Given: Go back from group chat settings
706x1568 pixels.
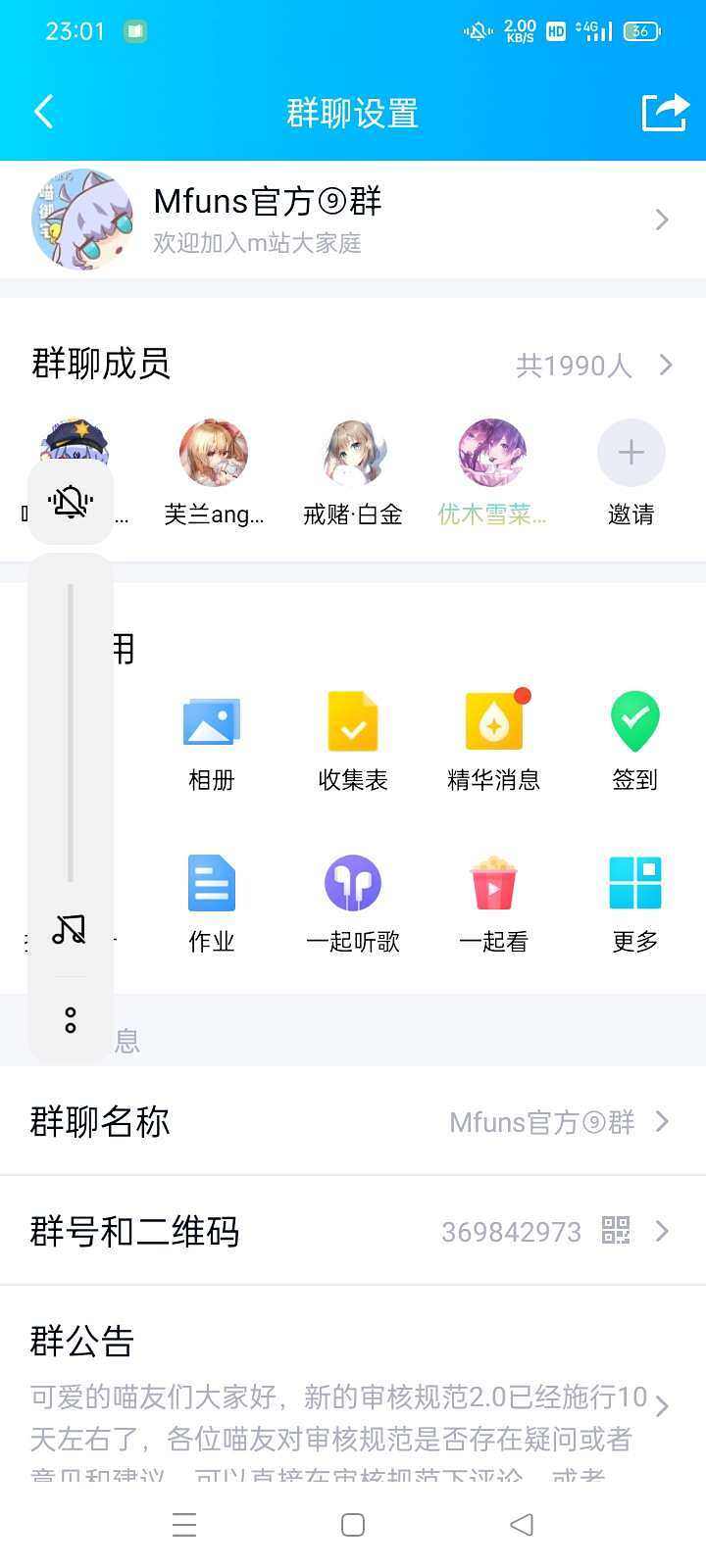Looking at the screenshot, I should [x=44, y=112].
